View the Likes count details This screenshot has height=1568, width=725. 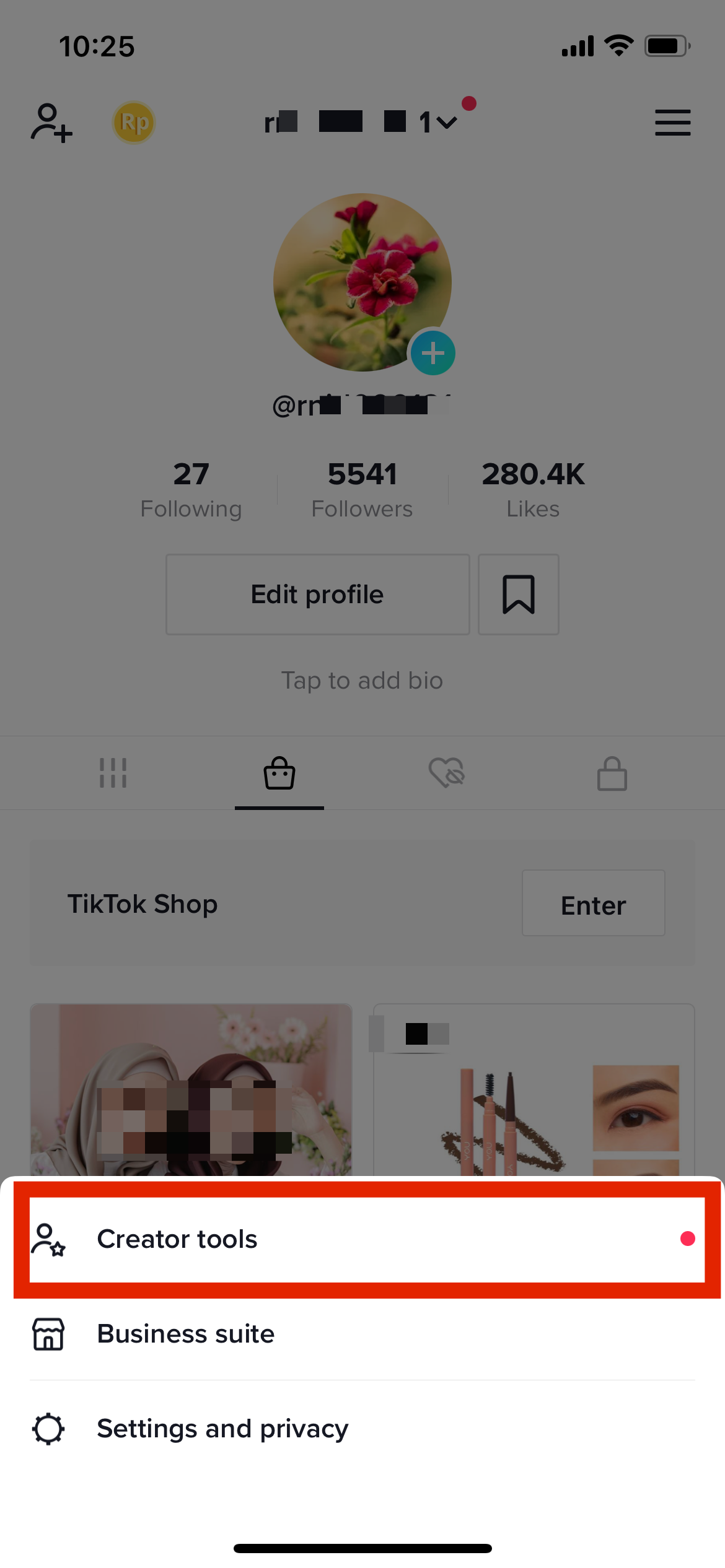[533, 489]
